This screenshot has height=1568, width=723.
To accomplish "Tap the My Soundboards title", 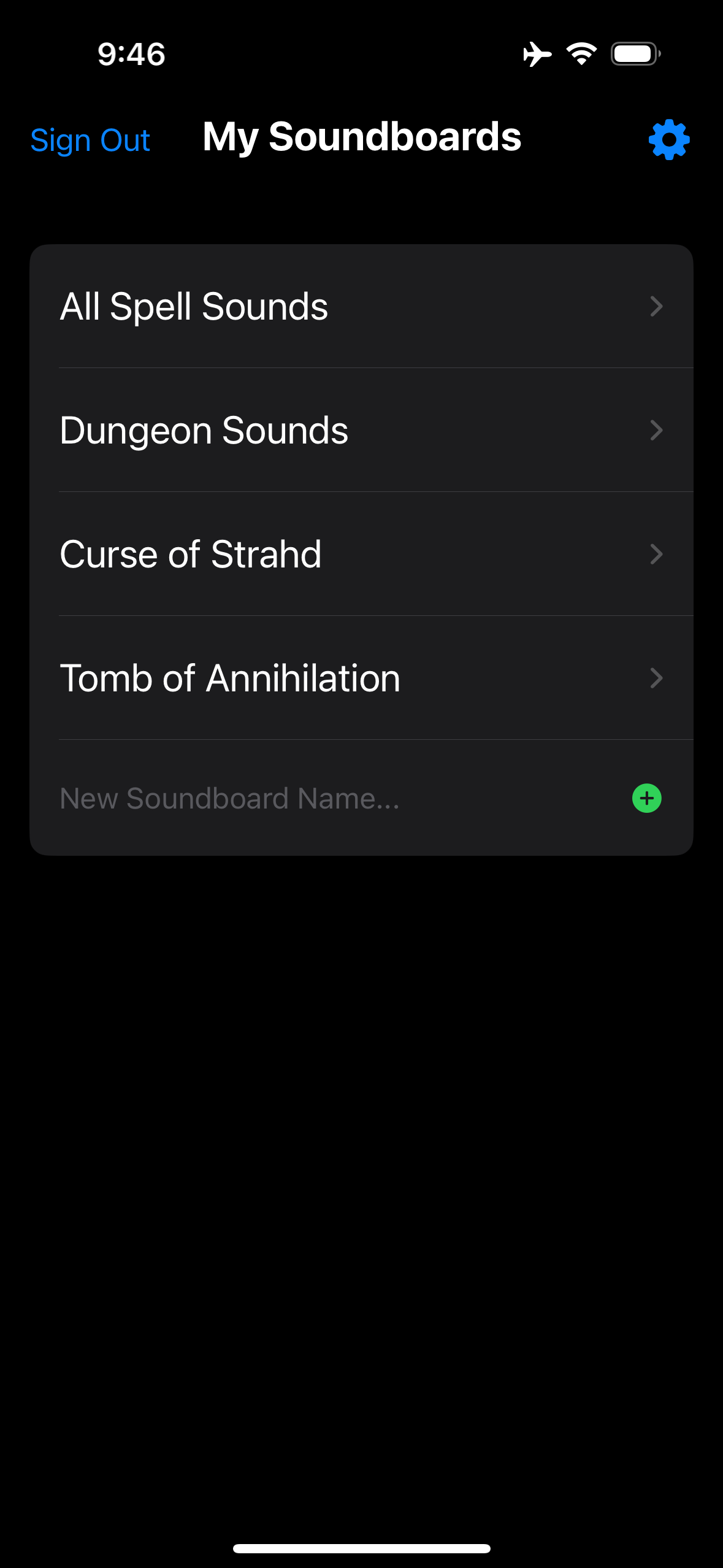I will 361,137.
